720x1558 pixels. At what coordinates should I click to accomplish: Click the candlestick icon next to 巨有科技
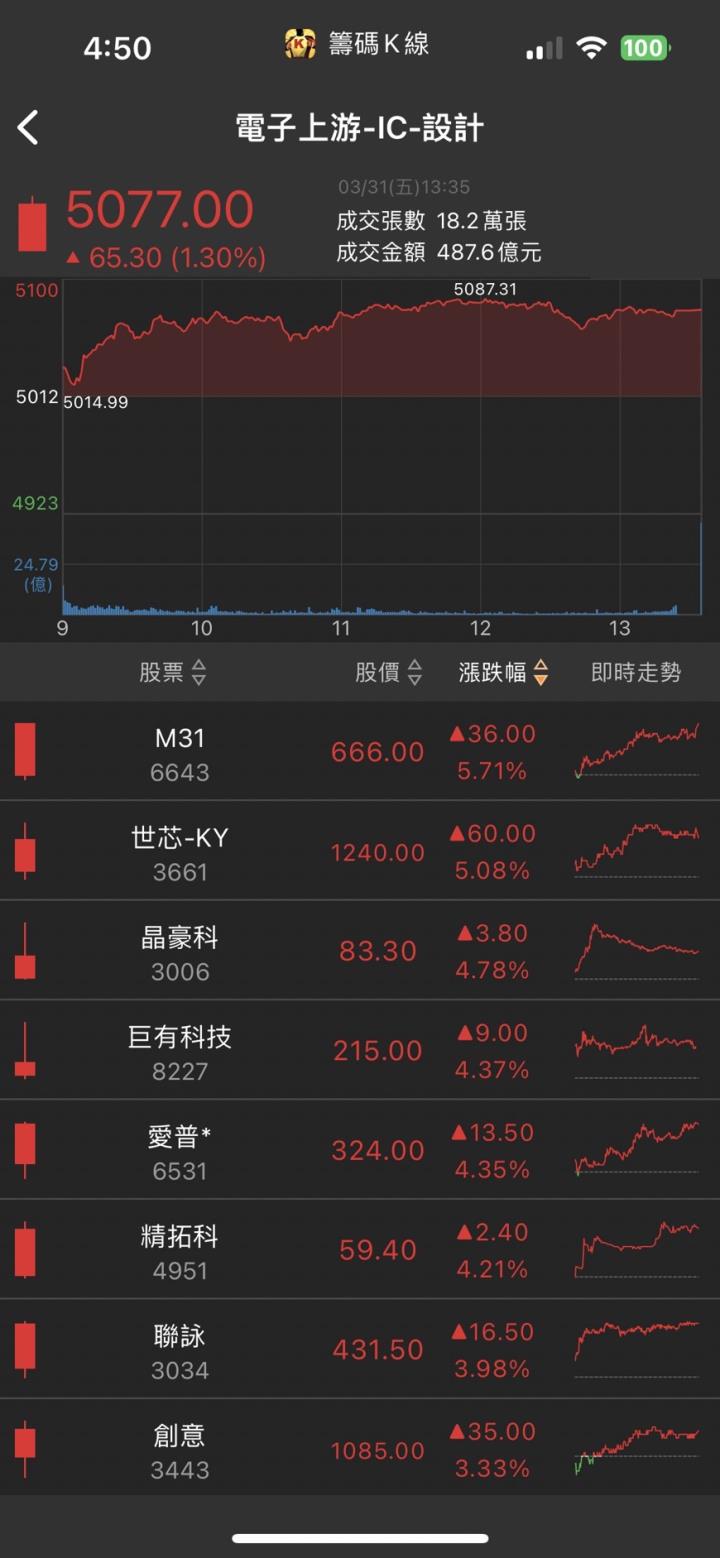(x=24, y=1050)
